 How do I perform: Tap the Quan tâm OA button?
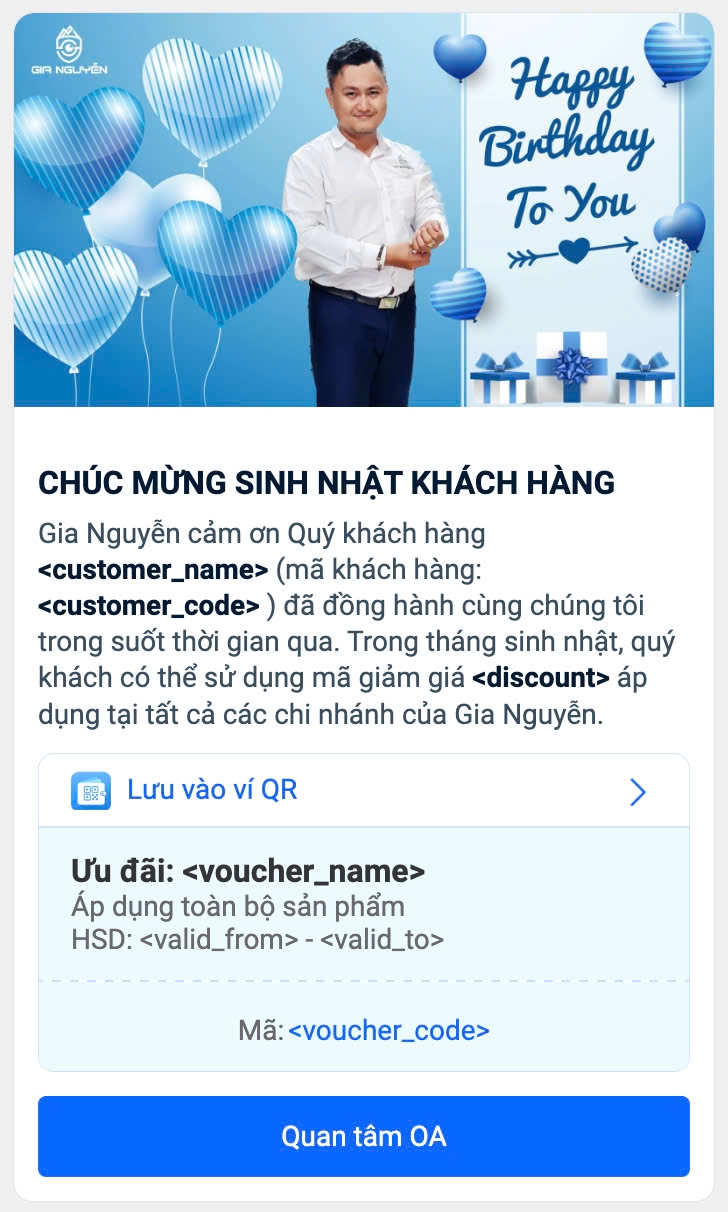pos(363,1136)
